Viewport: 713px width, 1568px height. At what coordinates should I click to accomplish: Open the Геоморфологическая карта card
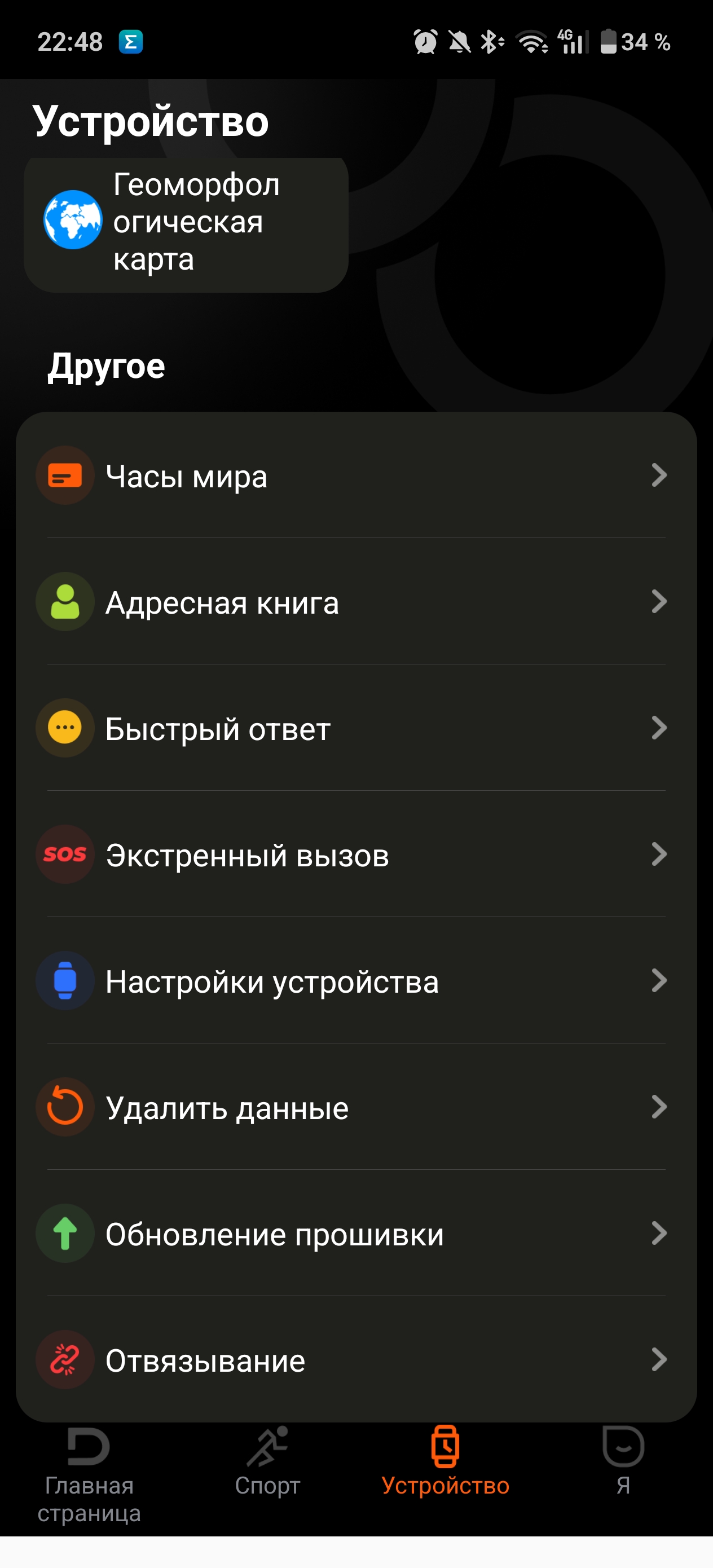(x=186, y=223)
